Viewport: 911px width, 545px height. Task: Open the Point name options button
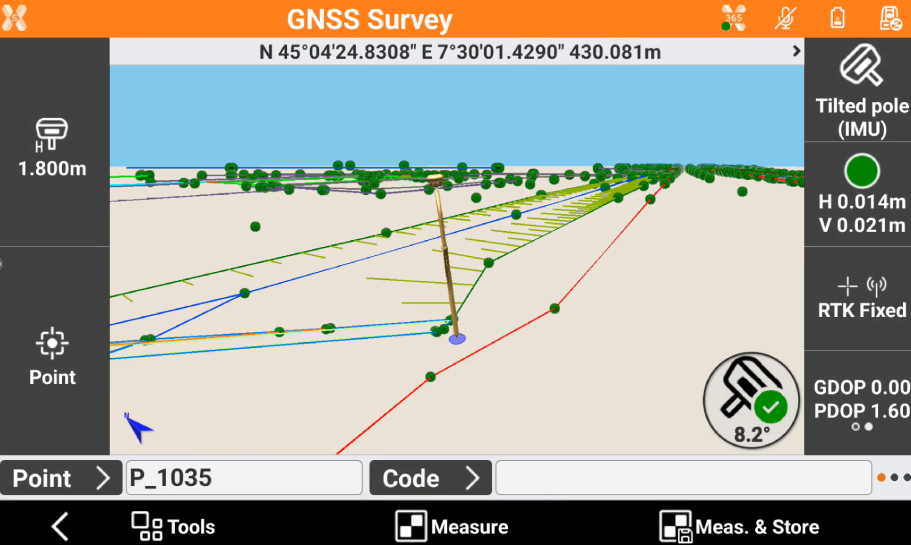tap(60, 478)
